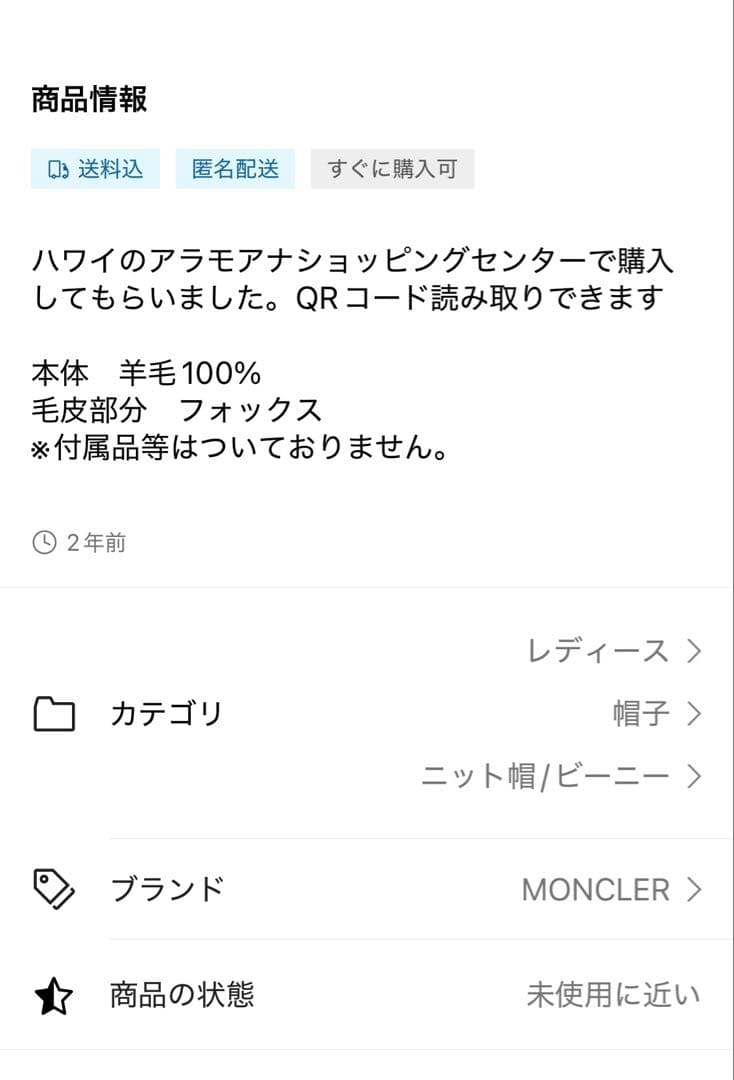Select the 送料込 shipping badge
This screenshot has width=734, height=1080.
point(95,169)
